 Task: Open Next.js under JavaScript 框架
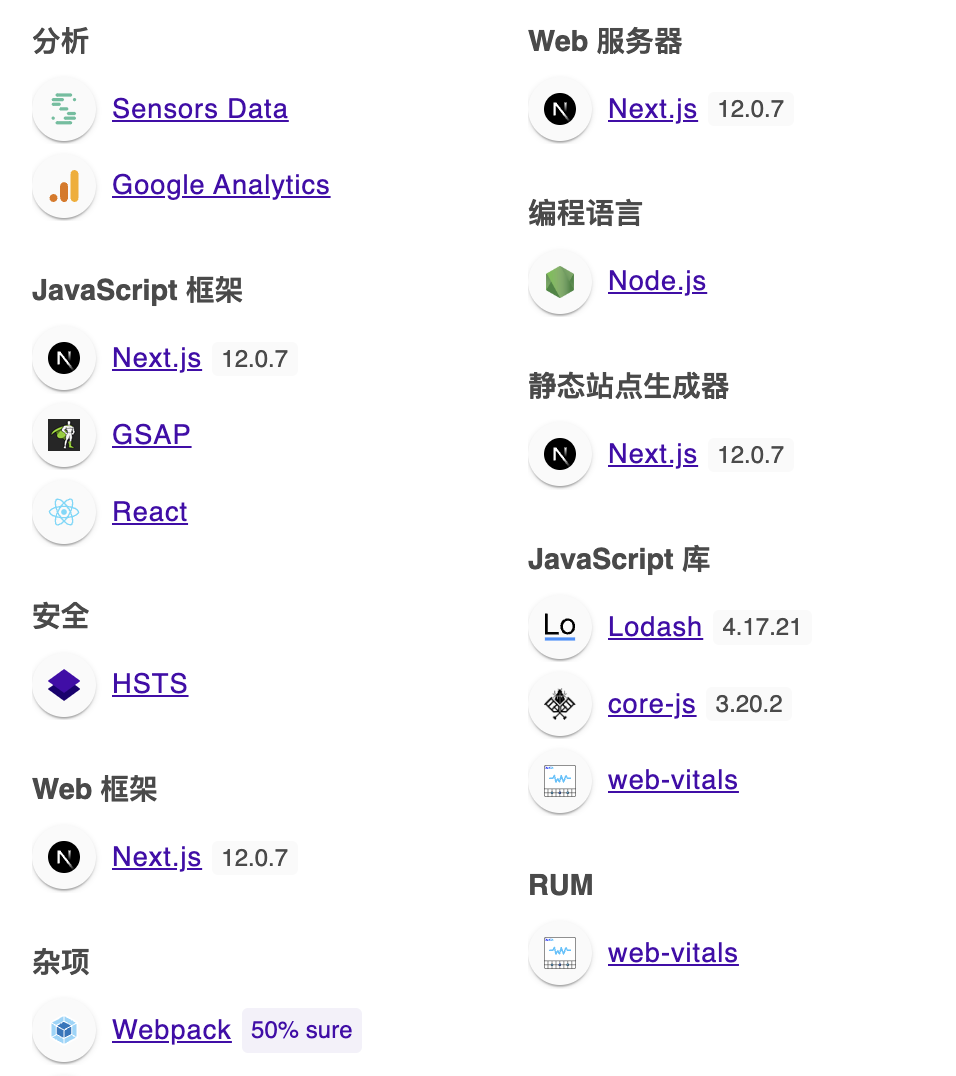point(156,358)
